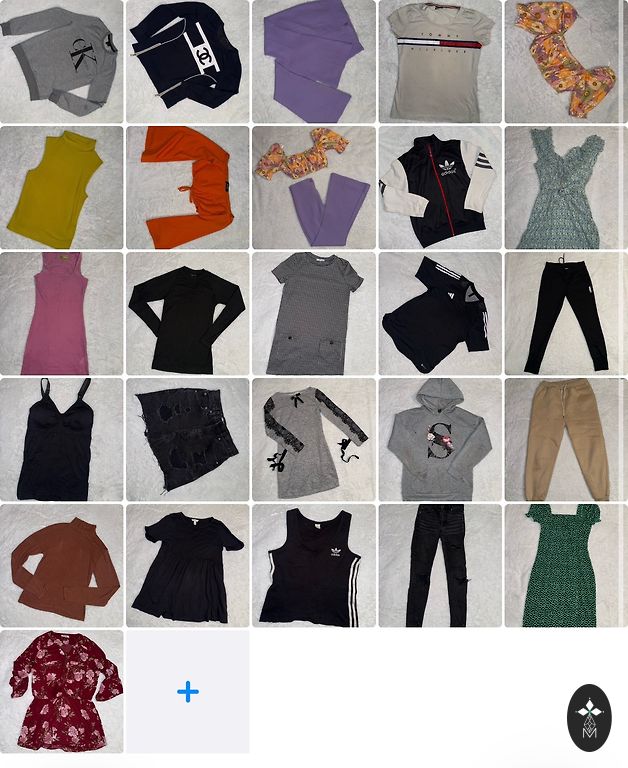
Task: Open the black distressed denim skirt photo
Action: pos(188,440)
